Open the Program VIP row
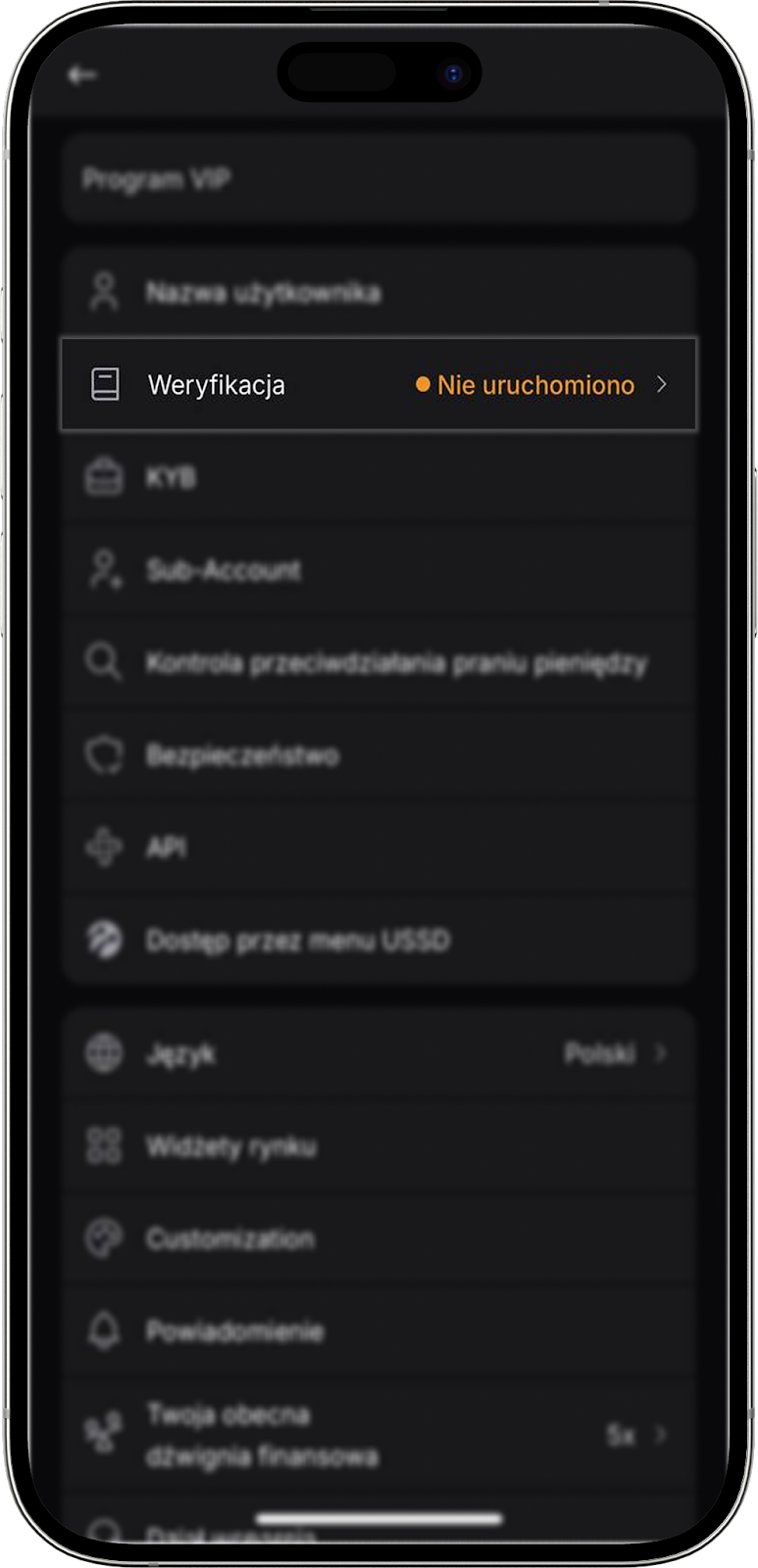The image size is (758, 1568). point(378,179)
